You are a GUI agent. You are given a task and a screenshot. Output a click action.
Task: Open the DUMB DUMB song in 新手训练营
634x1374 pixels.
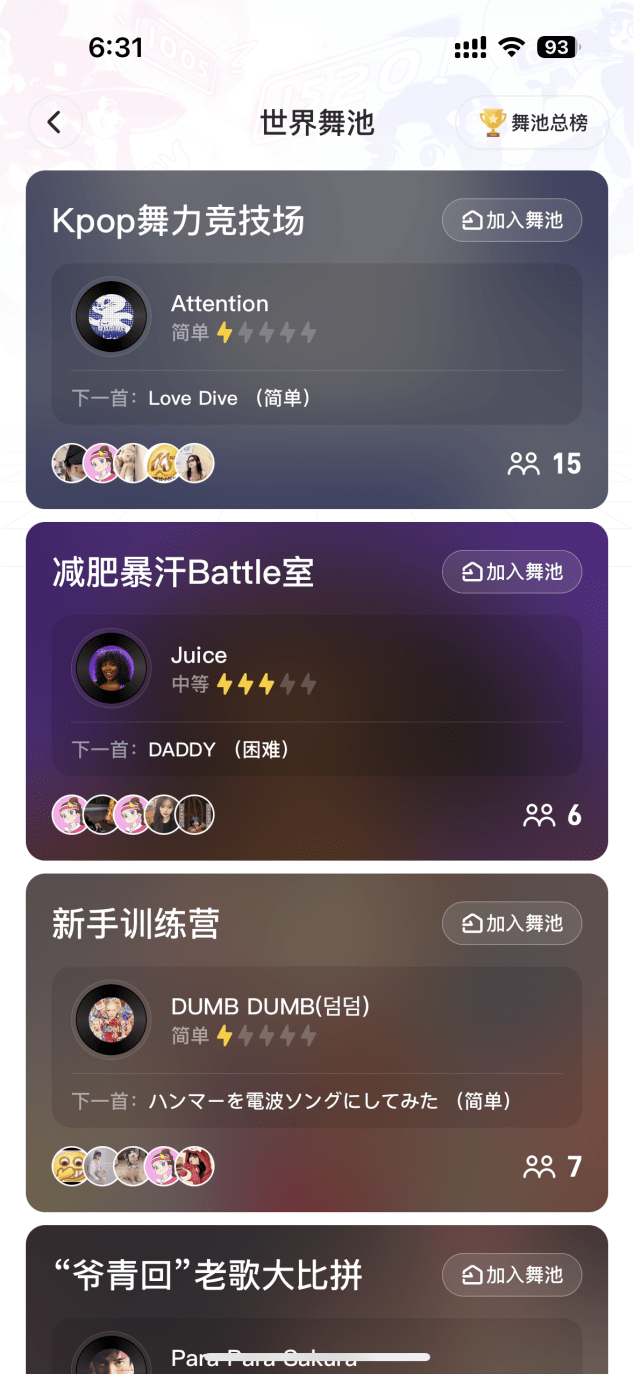[270, 1006]
